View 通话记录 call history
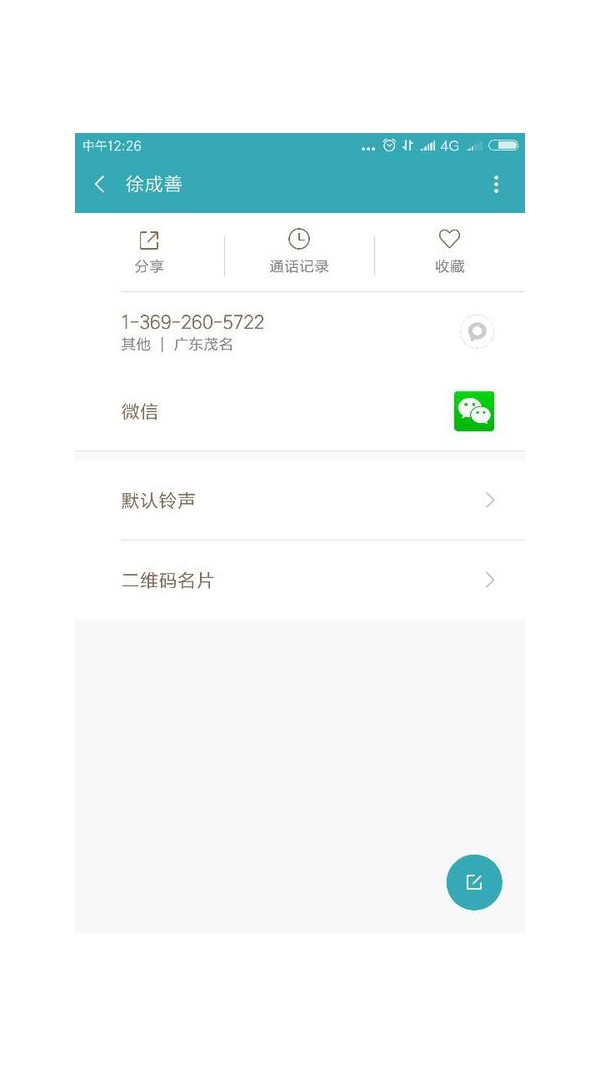The width and height of the screenshot is (600, 1066). pyautogui.click(x=299, y=251)
